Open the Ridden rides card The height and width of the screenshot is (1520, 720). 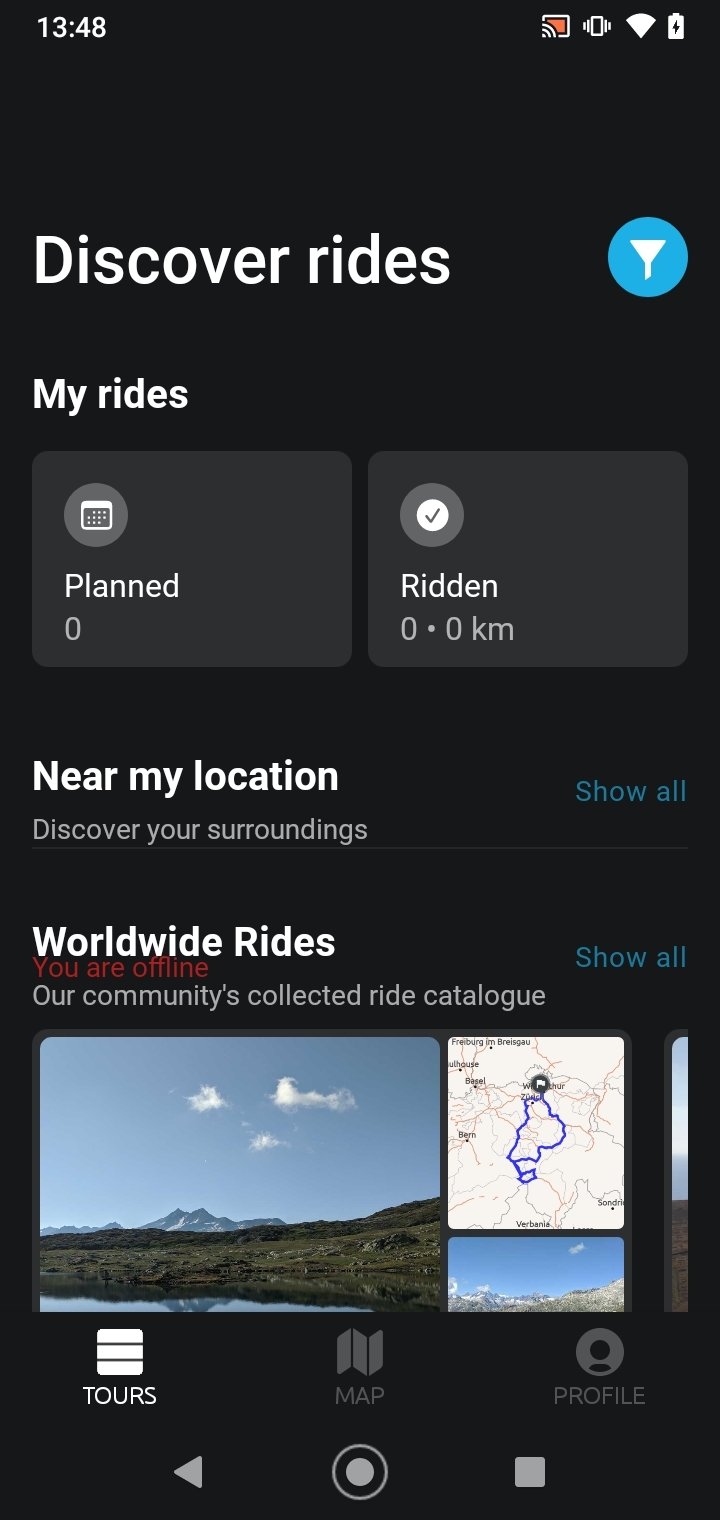click(528, 559)
